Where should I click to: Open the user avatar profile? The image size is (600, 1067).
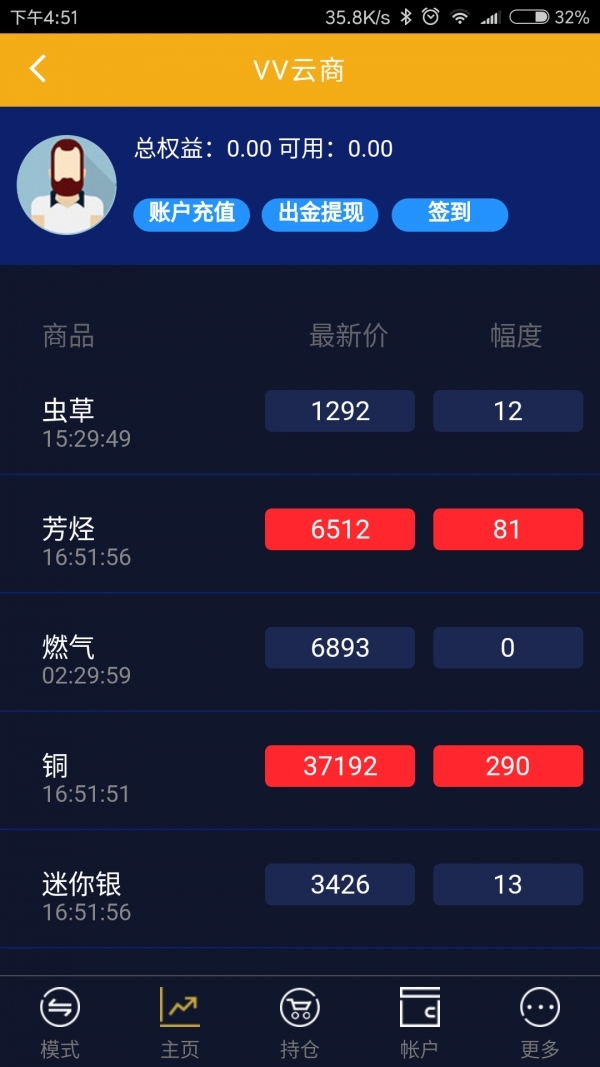[66, 185]
